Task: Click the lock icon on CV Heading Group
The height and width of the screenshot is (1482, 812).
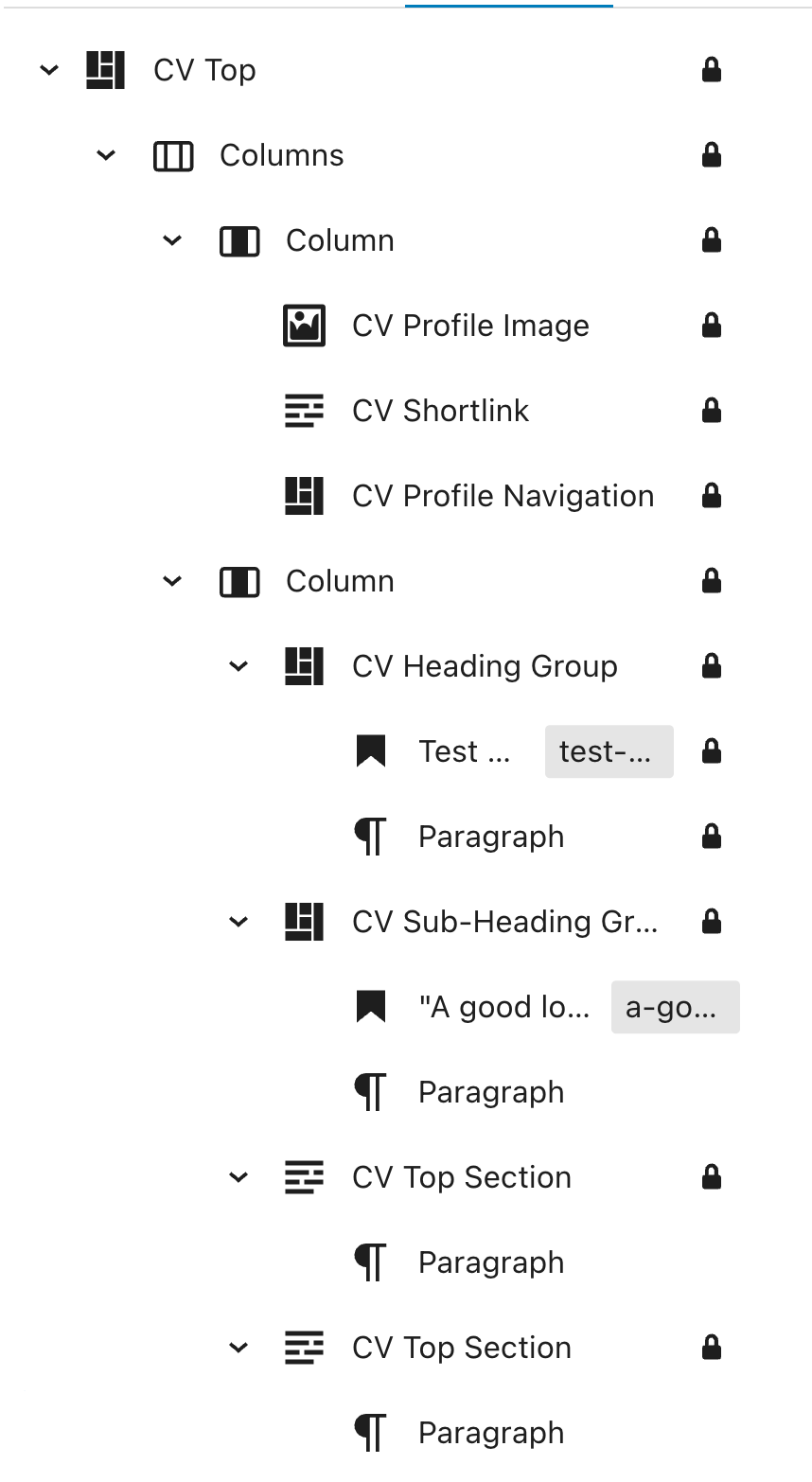Action: (712, 665)
